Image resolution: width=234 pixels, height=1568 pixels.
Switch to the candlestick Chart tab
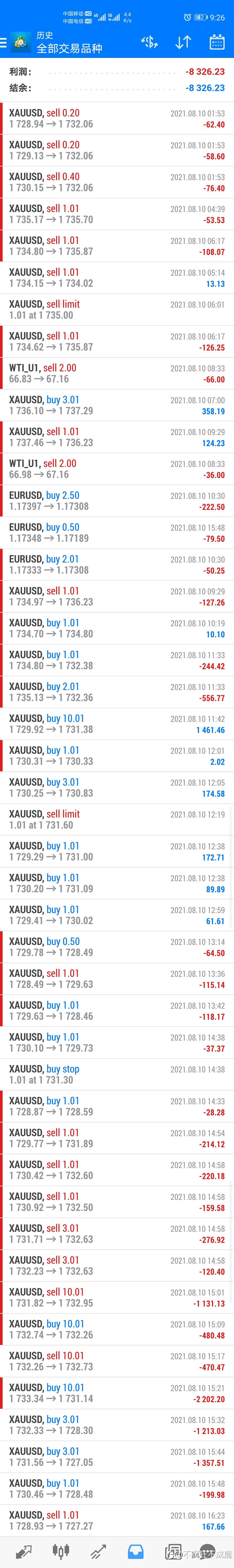(61, 1550)
